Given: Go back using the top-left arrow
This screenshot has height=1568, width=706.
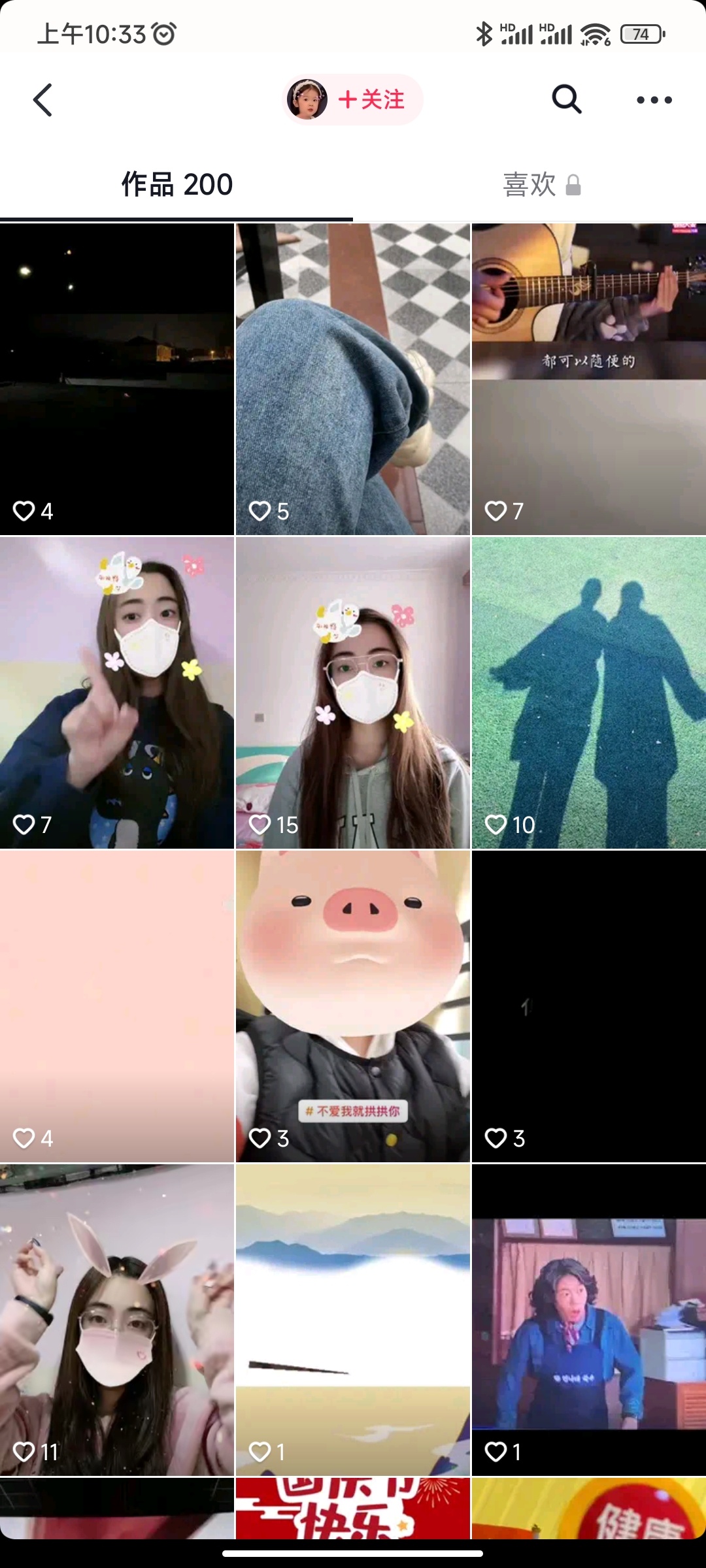Looking at the screenshot, I should [43, 100].
